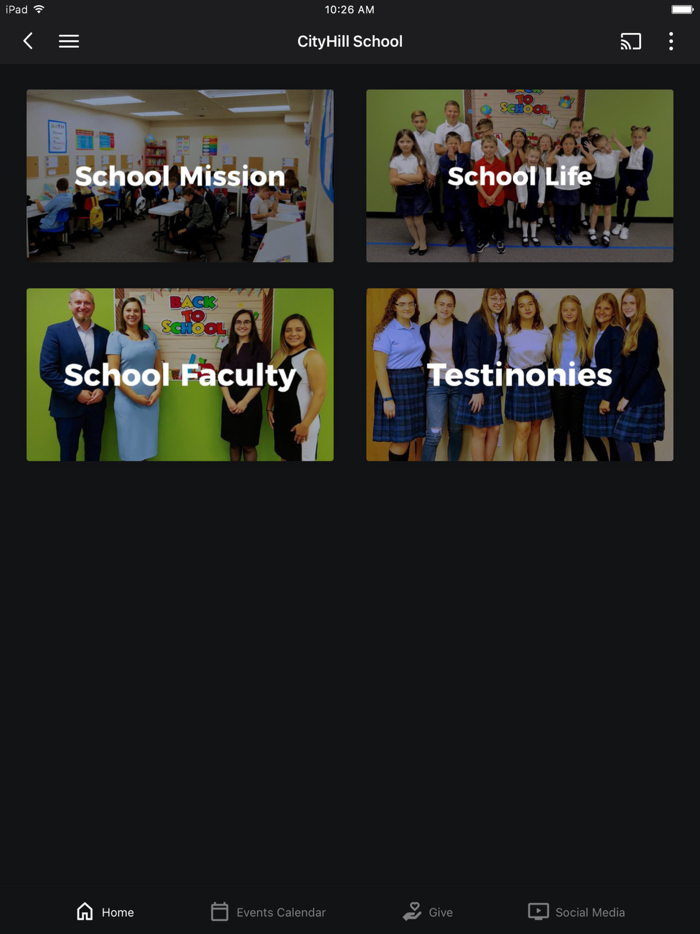Viewport: 700px width, 934px height.
Task: Go back using the top-left arrow
Action: [x=28, y=41]
